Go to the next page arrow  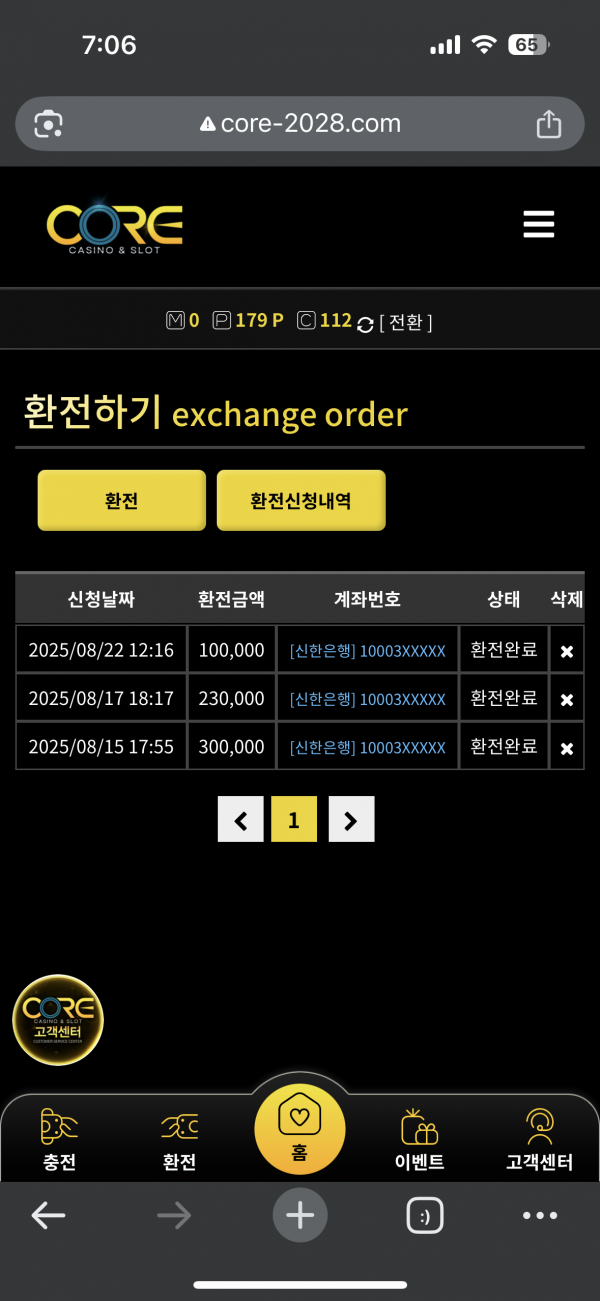(x=351, y=820)
